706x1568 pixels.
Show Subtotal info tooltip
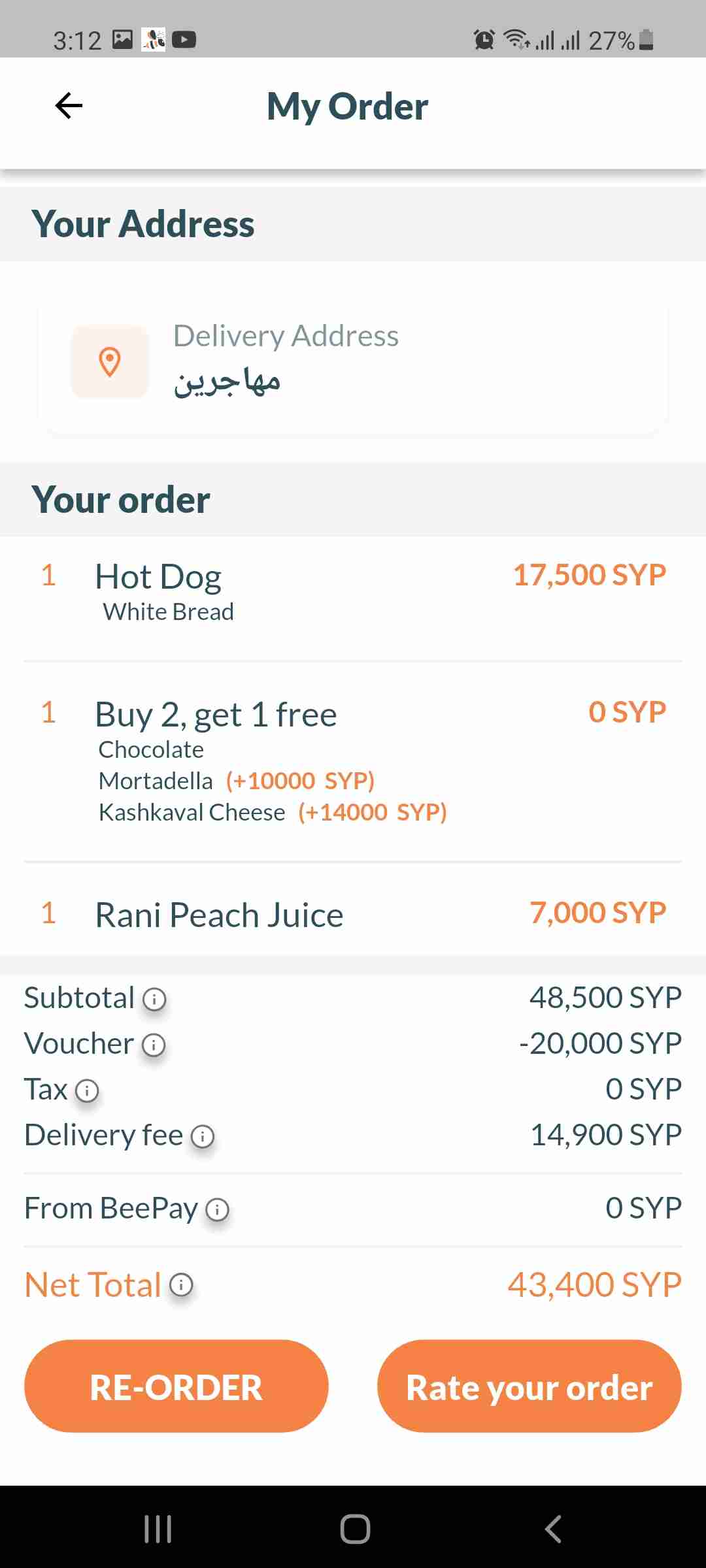[154, 999]
